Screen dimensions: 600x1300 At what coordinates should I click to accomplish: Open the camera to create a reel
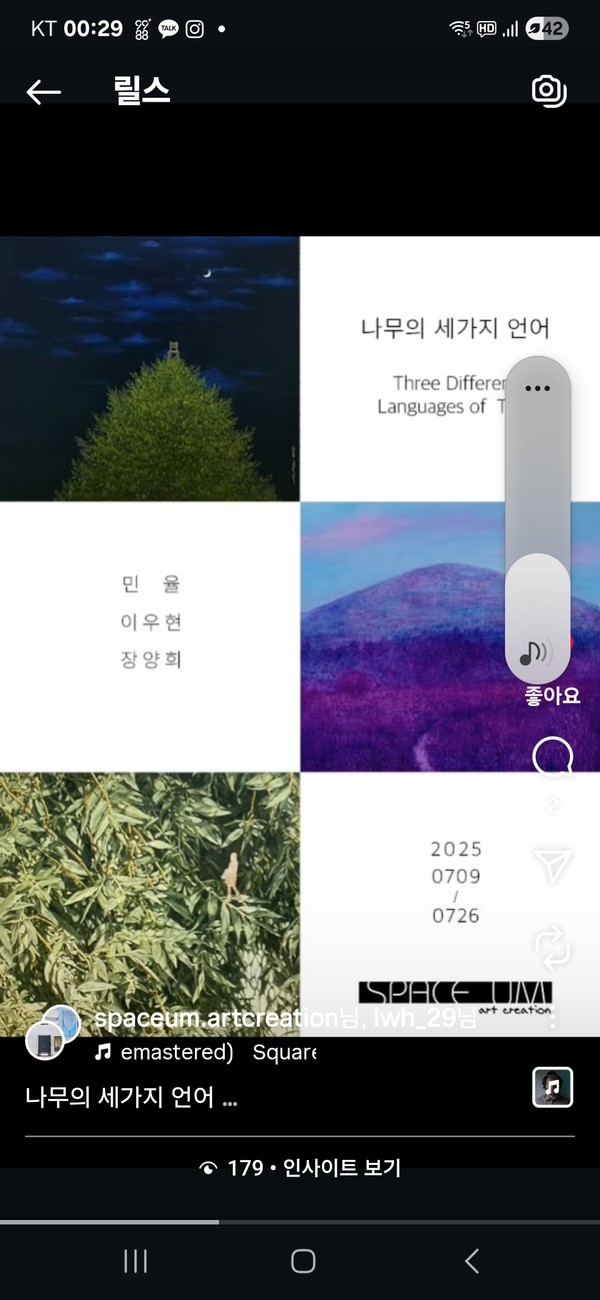(548, 91)
